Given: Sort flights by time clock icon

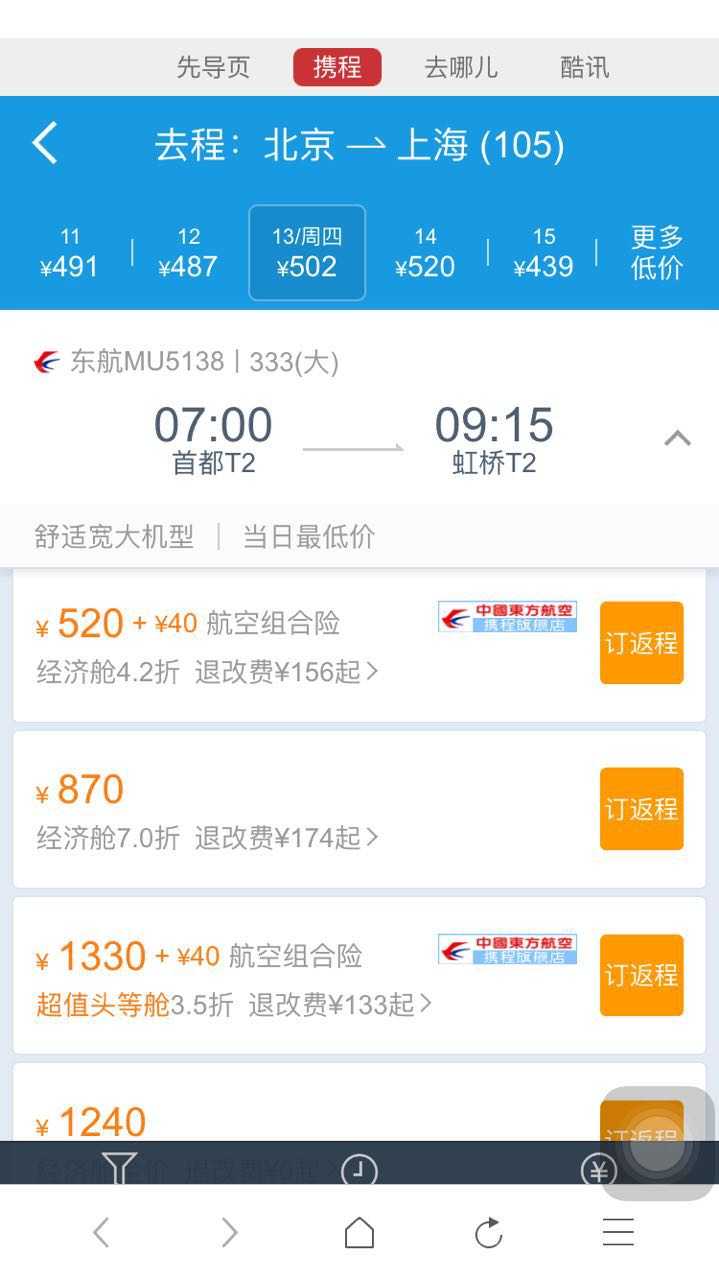Looking at the screenshot, I should [x=359, y=1170].
